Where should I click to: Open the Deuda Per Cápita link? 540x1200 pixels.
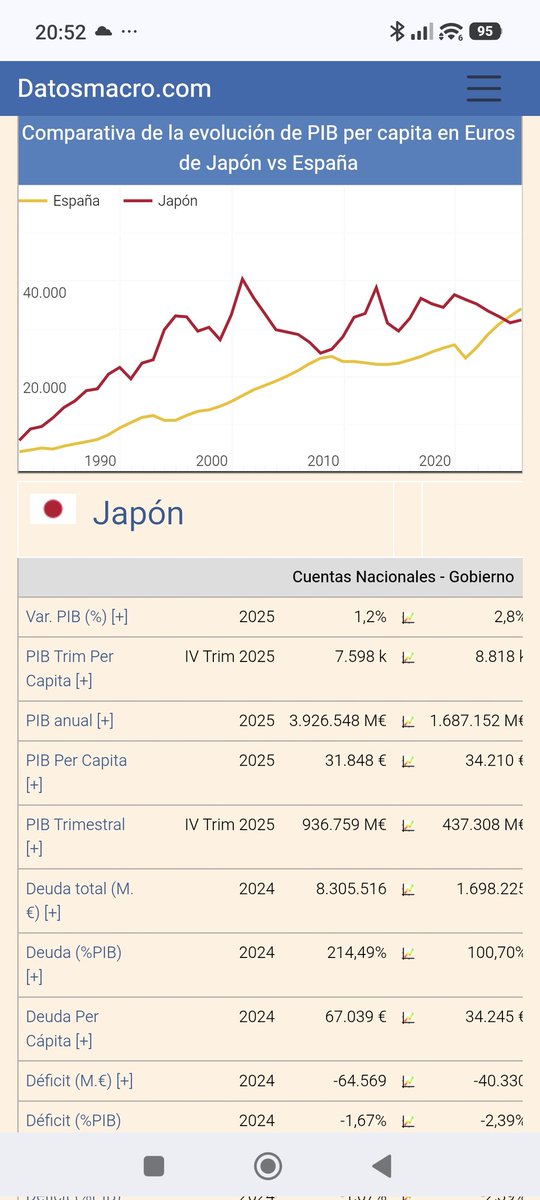63,1029
